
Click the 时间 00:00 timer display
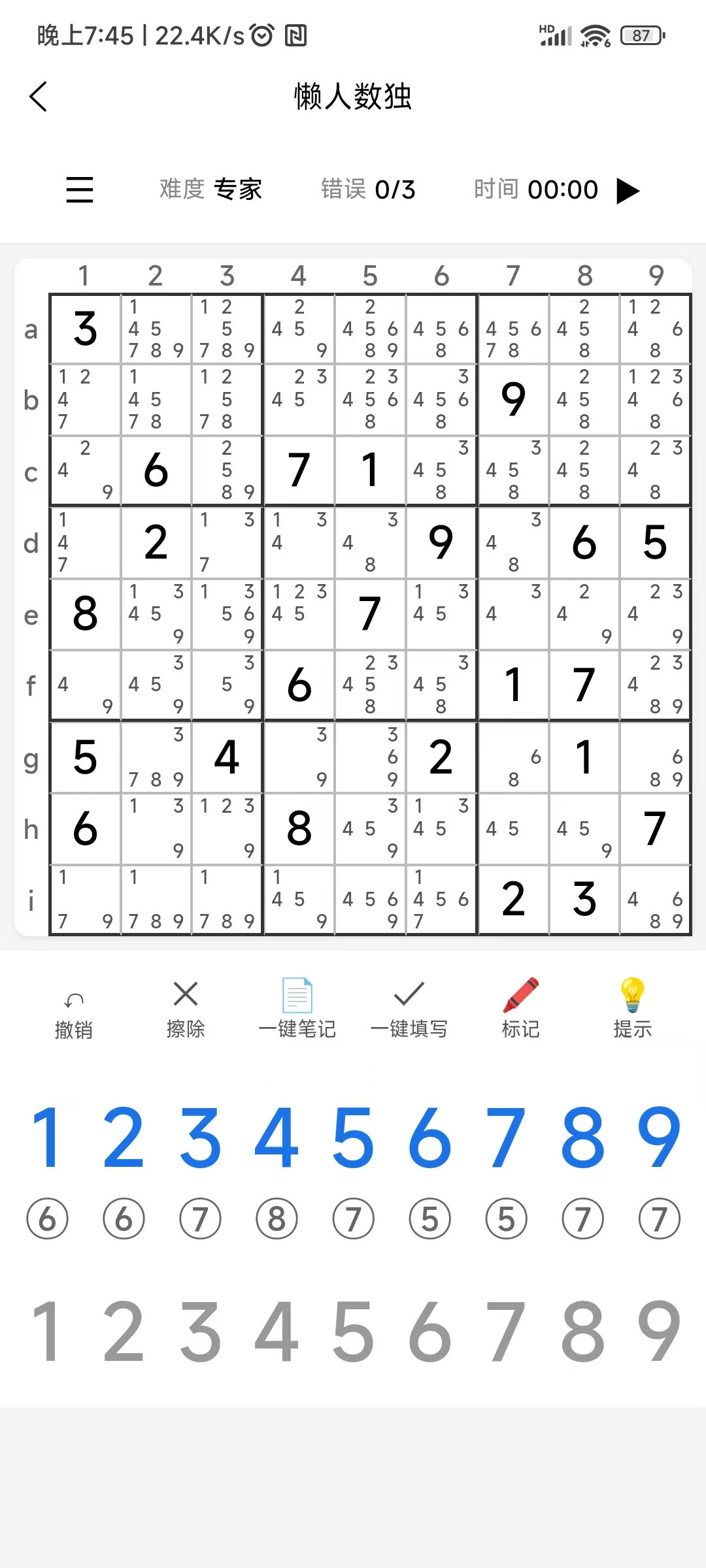pyautogui.click(x=535, y=189)
